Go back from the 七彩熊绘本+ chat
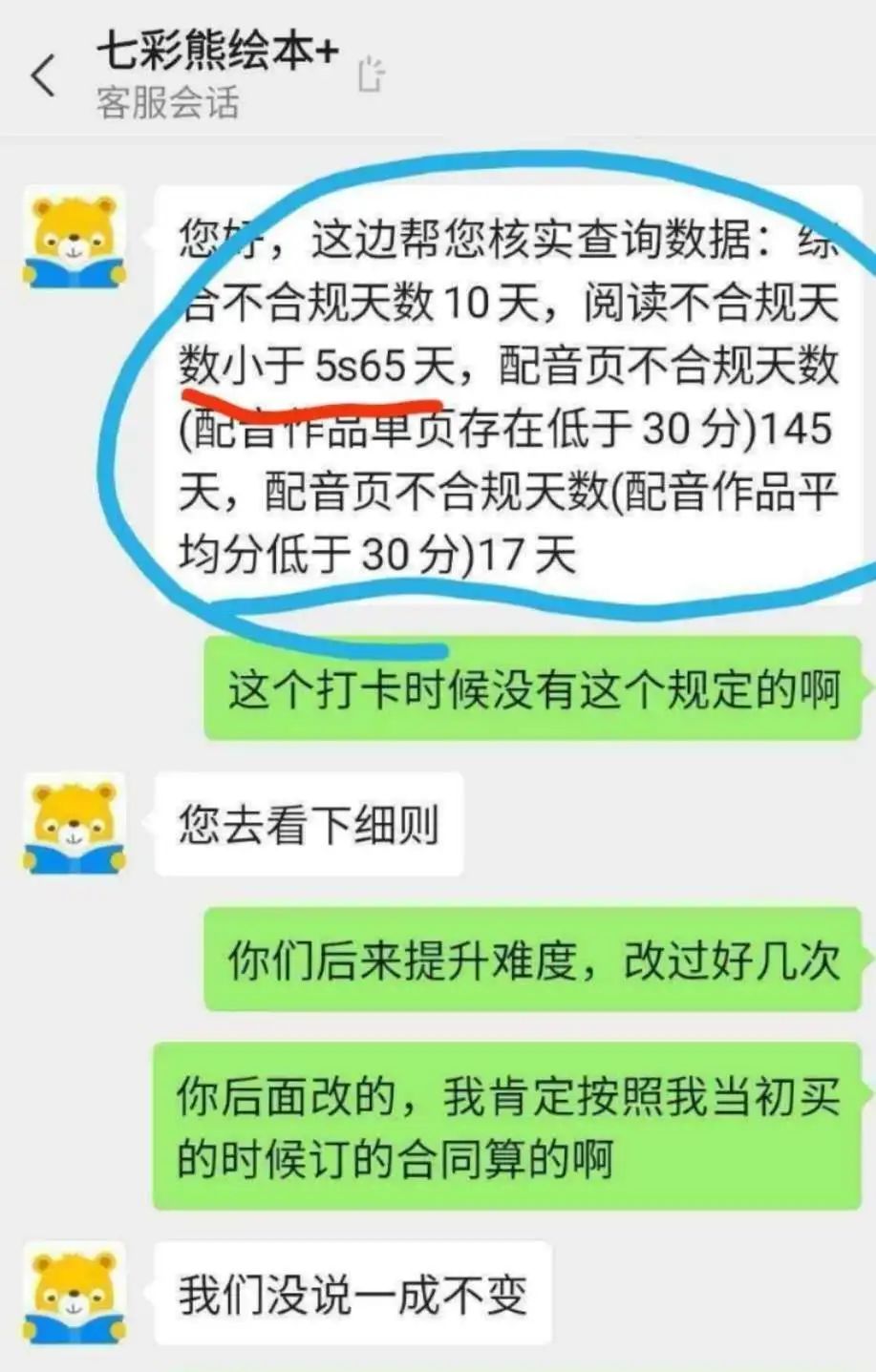This screenshot has height=1372, width=876. tap(44, 76)
